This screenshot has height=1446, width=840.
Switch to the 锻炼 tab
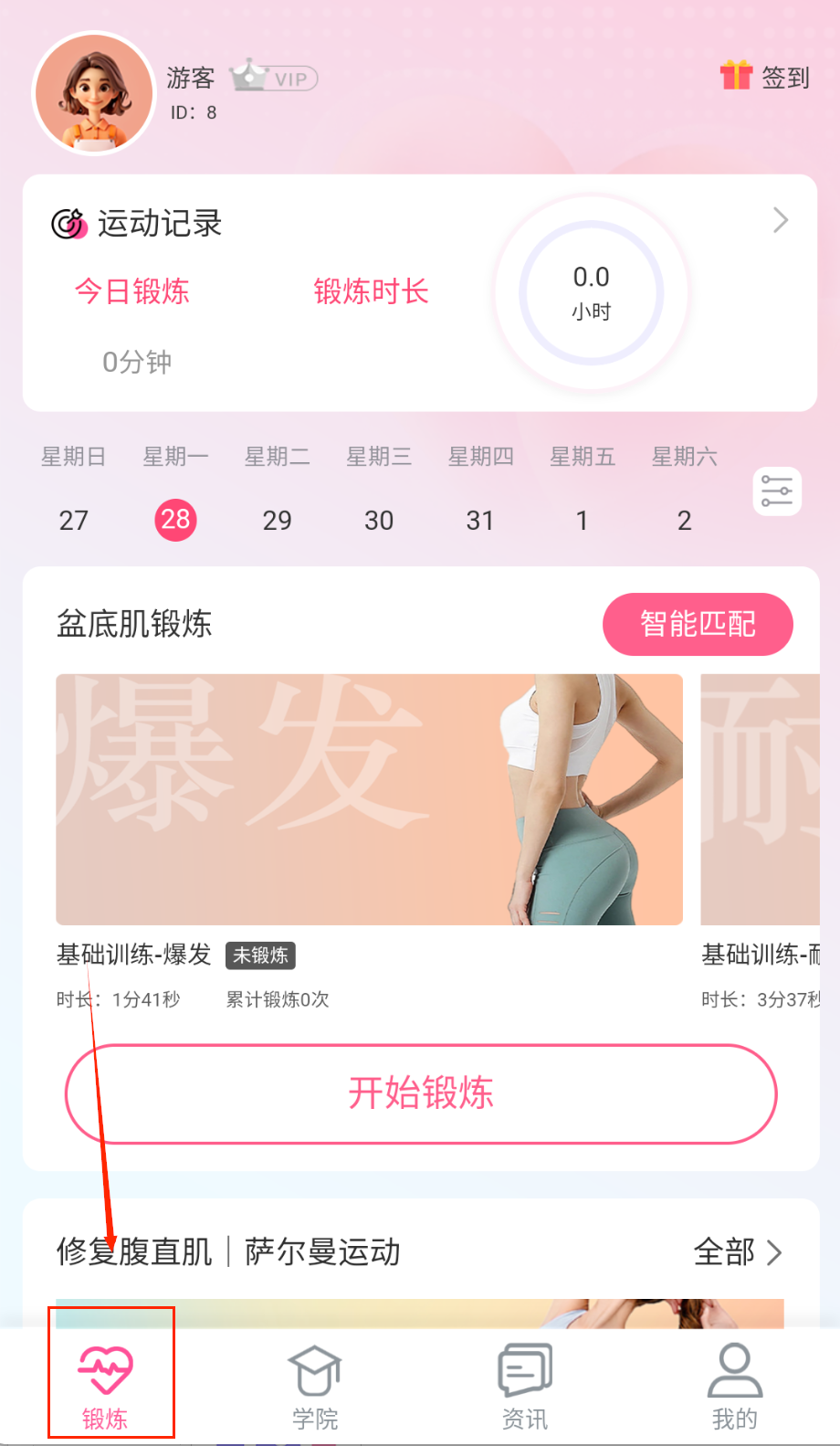pos(105,1385)
